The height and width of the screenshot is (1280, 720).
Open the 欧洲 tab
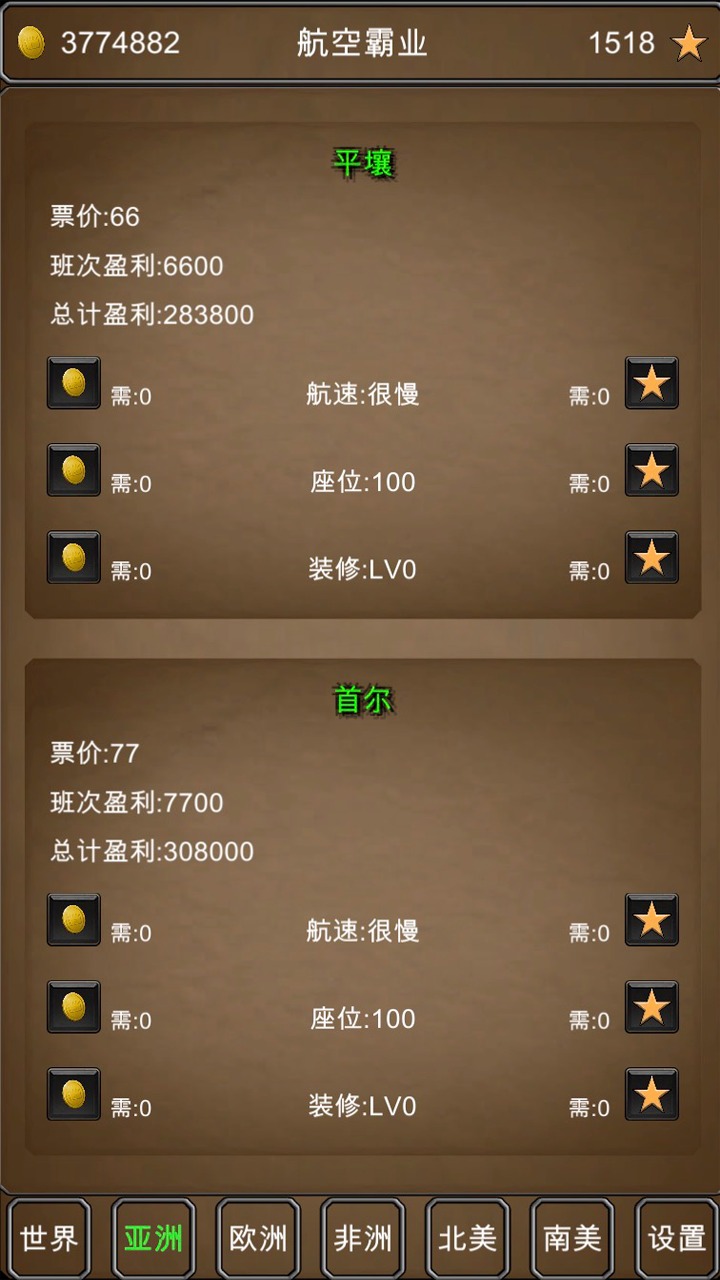point(258,1239)
